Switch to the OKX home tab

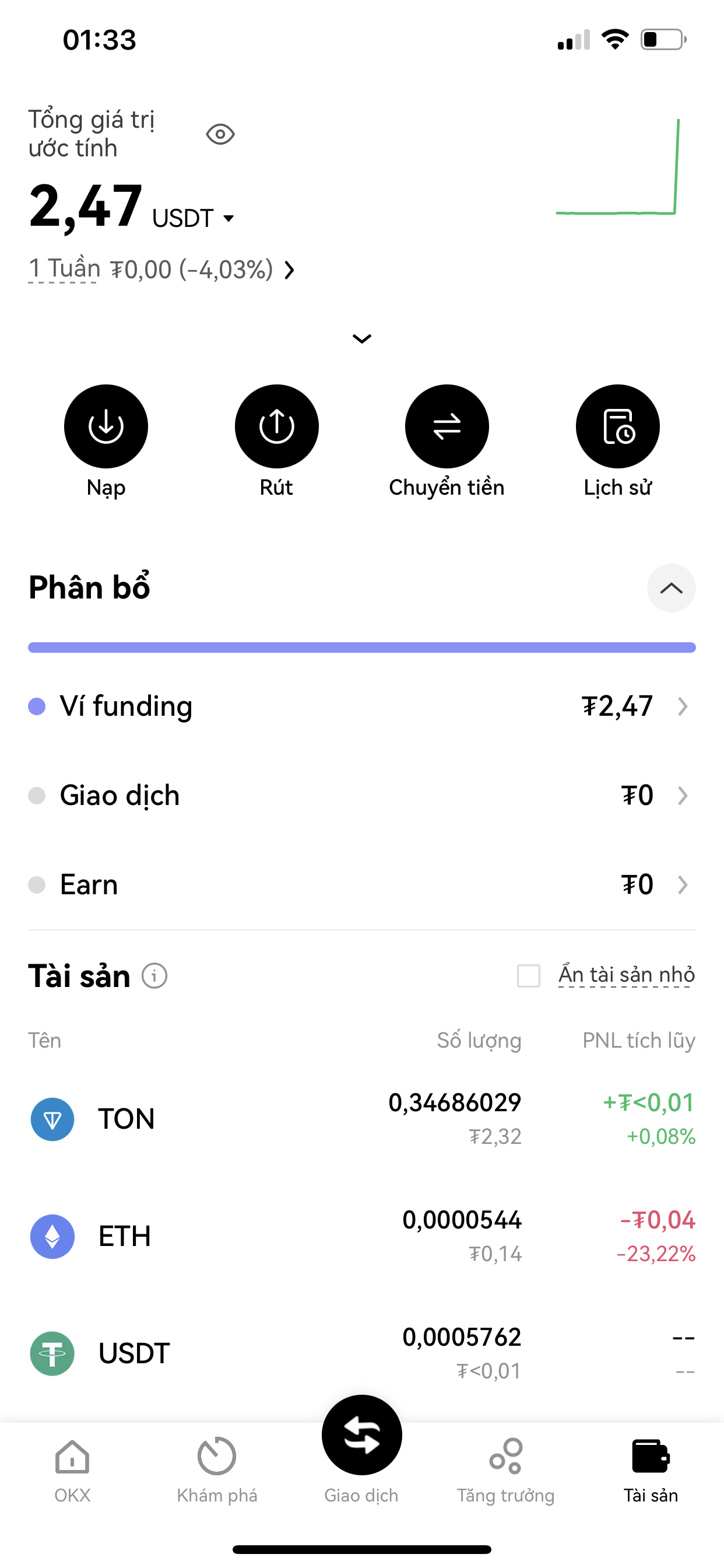pyautogui.click(x=72, y=1470)
